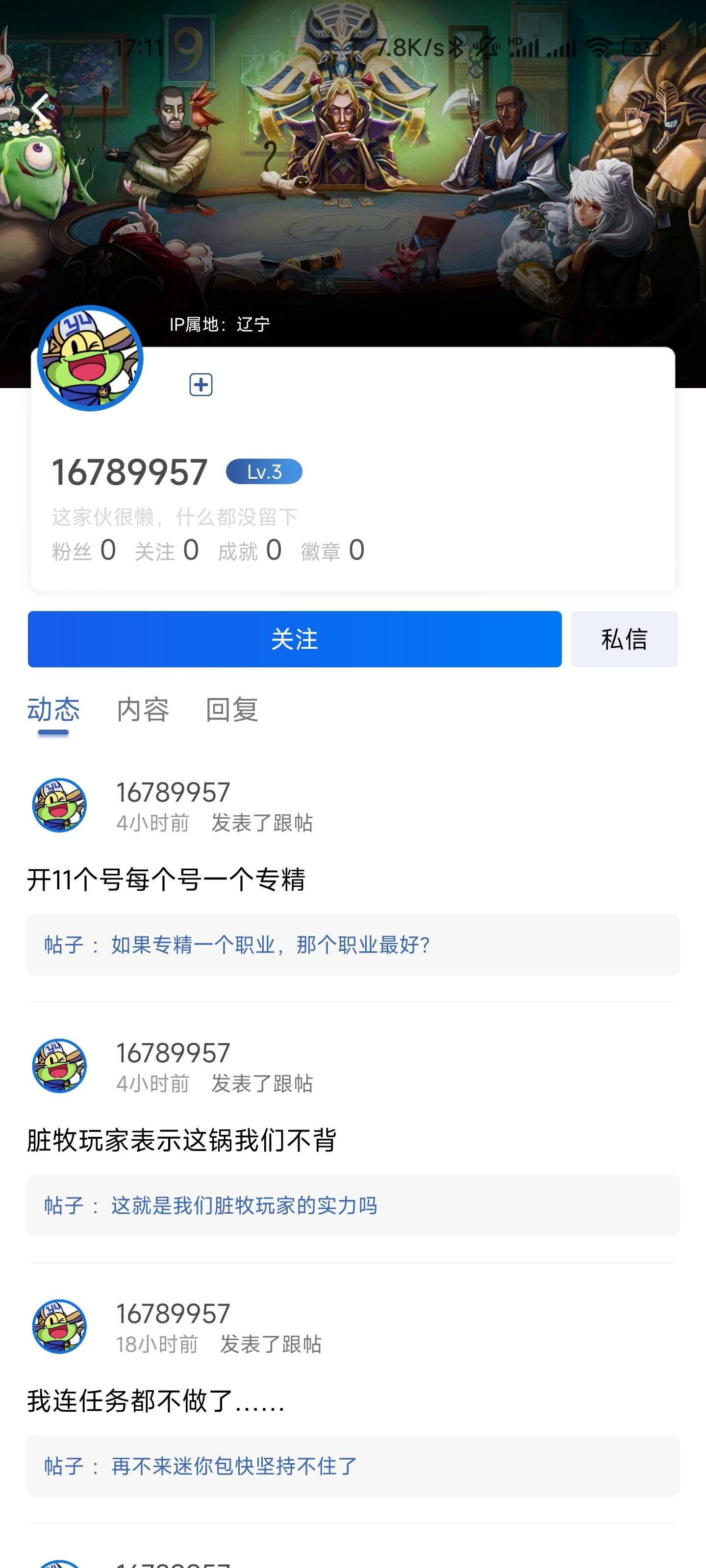706x1568 pixels.
Task: Follow this user with the 关注 button
Action: coord(294,639)
